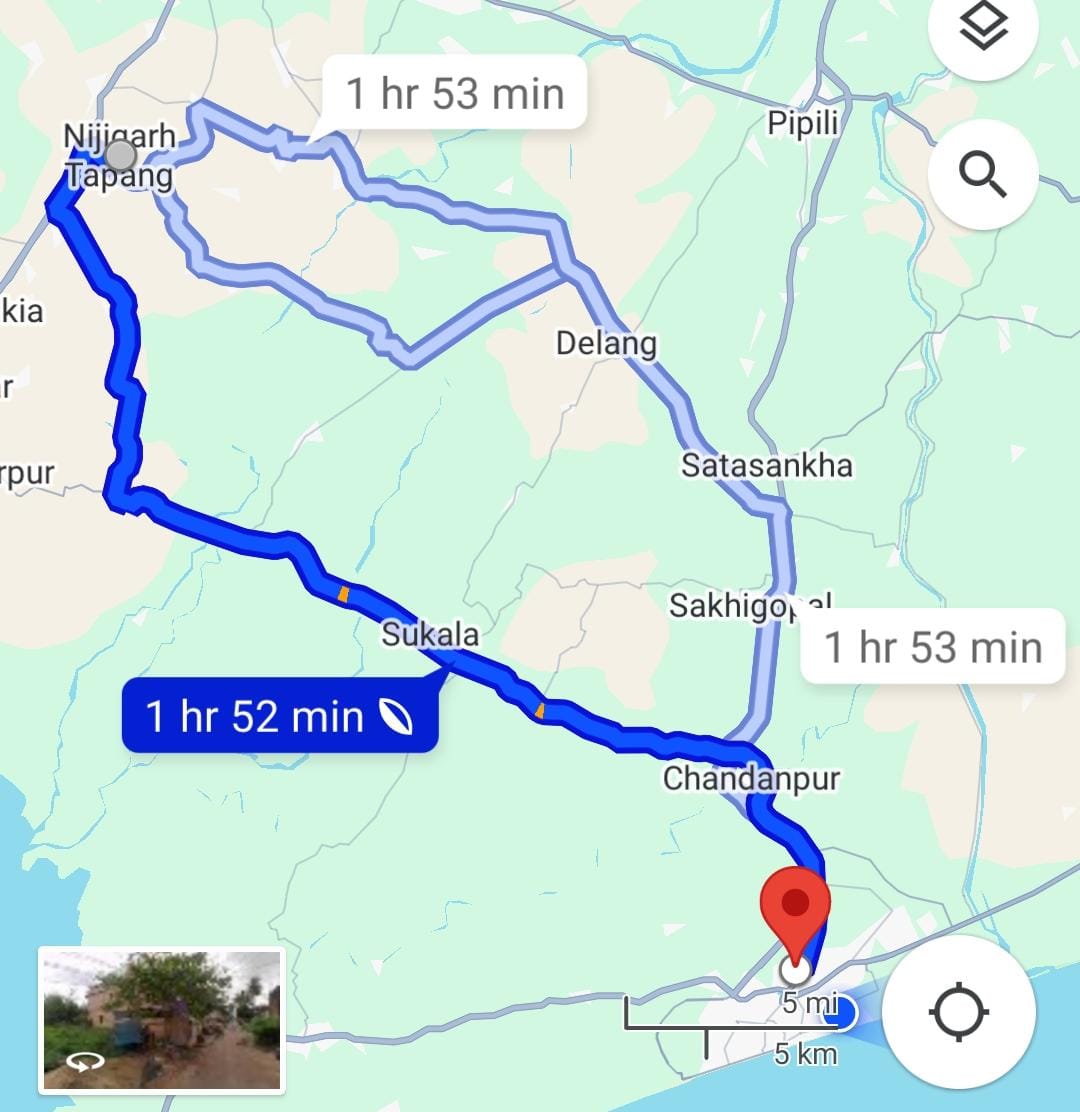Choose the 1 hr 53 min route near Sakhigopal

coord(932,647)
